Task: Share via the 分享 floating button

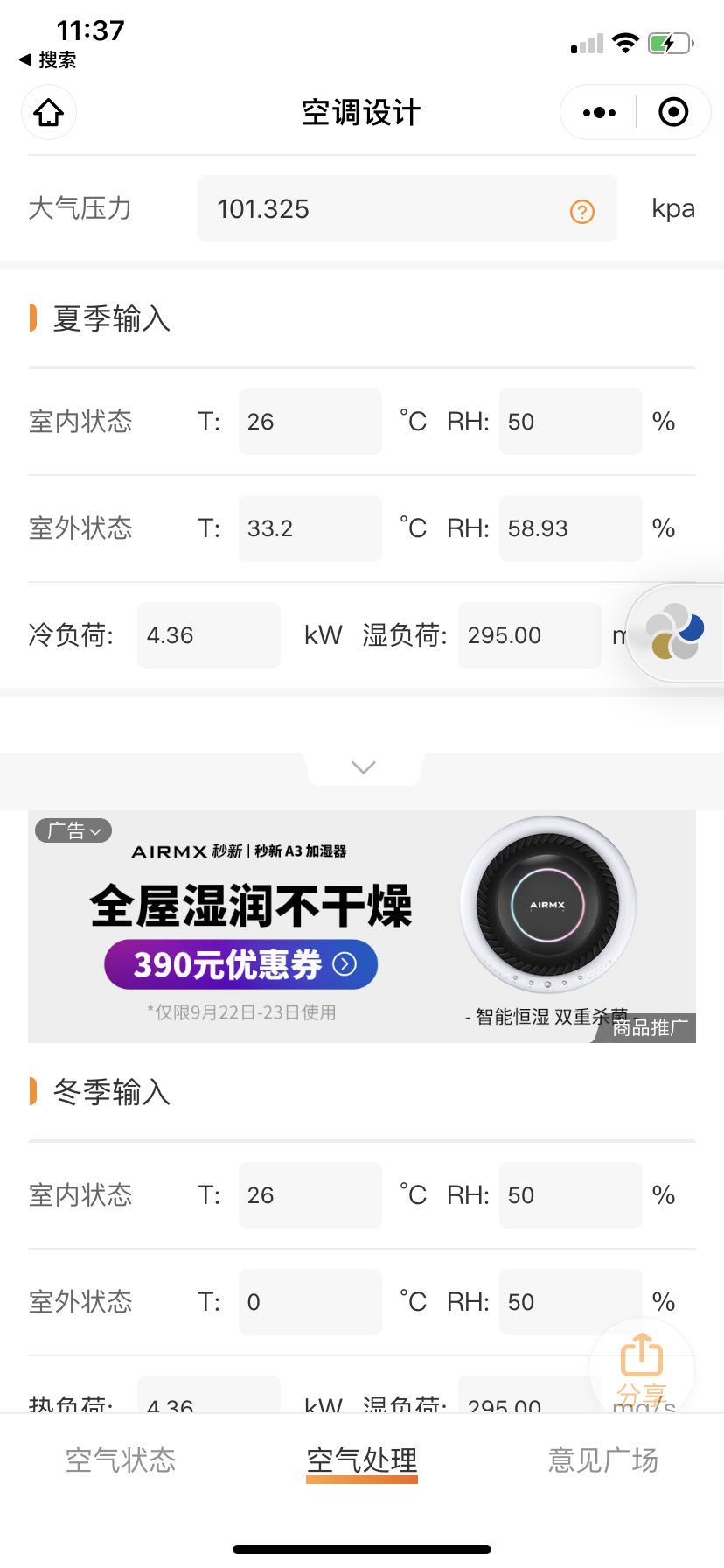Action: coord(642,1369)
